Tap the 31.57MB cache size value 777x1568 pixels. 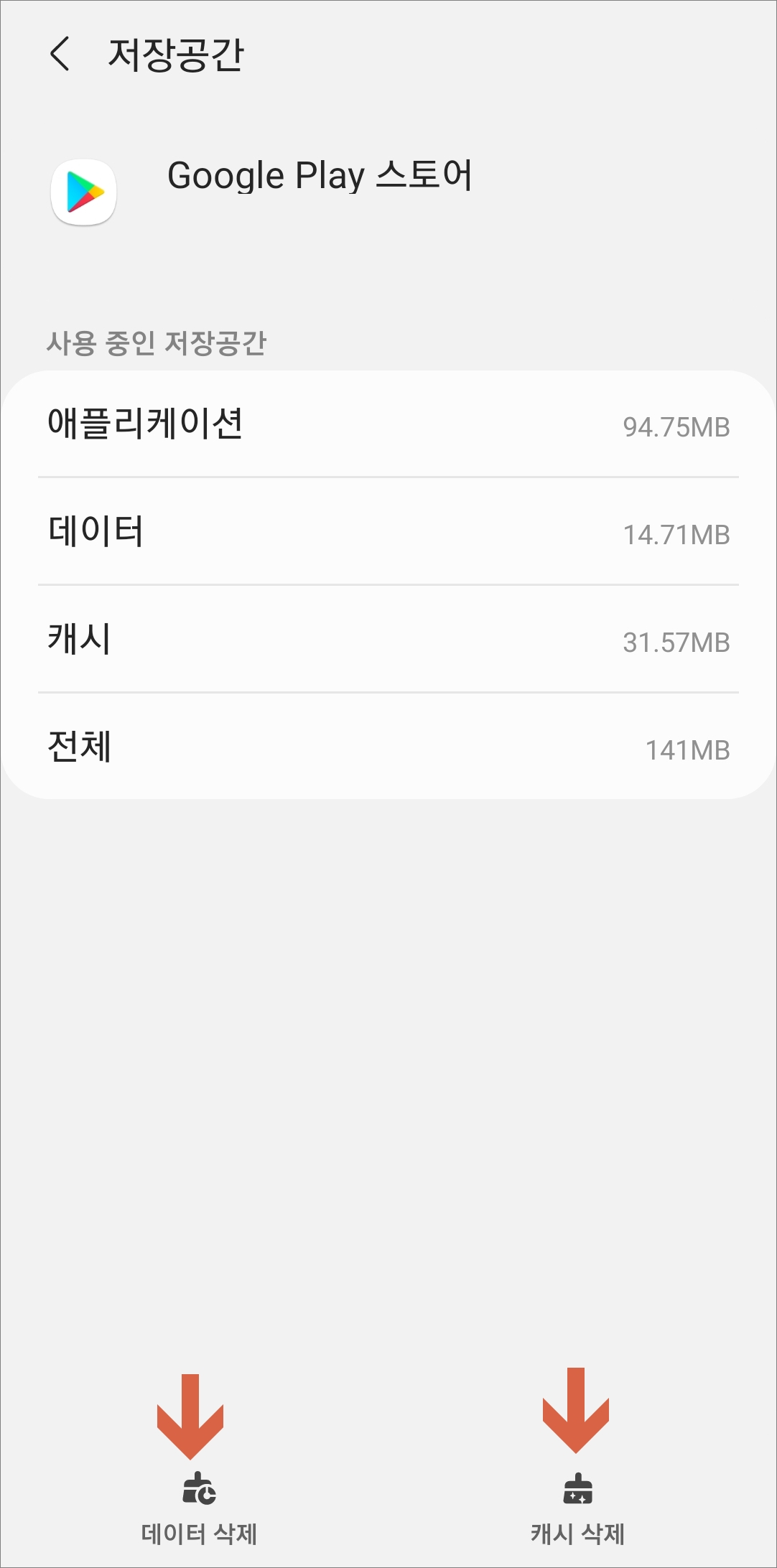(x=676, y=641)
